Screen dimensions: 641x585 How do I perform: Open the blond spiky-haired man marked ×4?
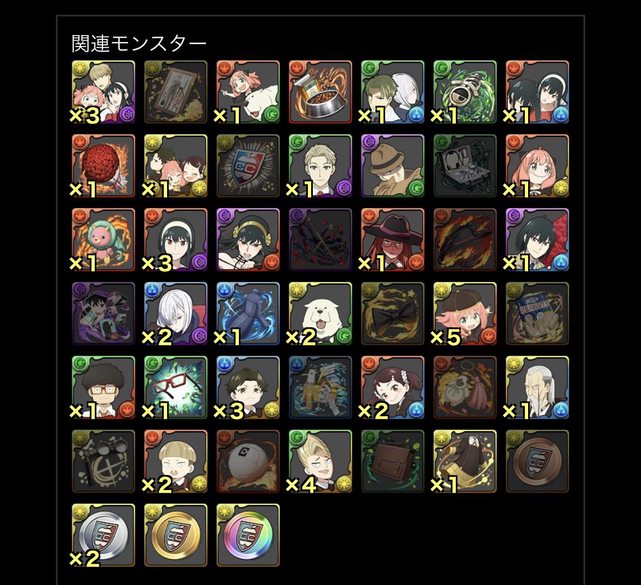pyautogui.click(x=320, y=461)
